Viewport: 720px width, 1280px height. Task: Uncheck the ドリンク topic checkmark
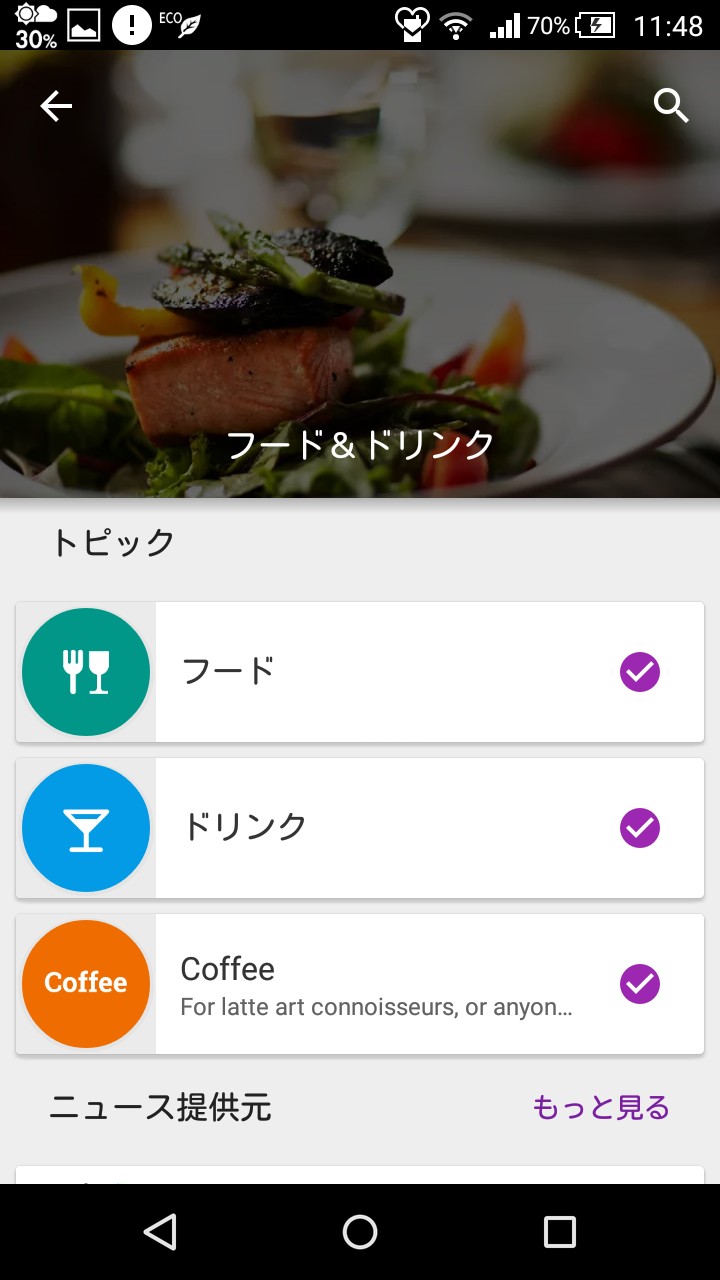pyautogui.click(x=640, y=828)
